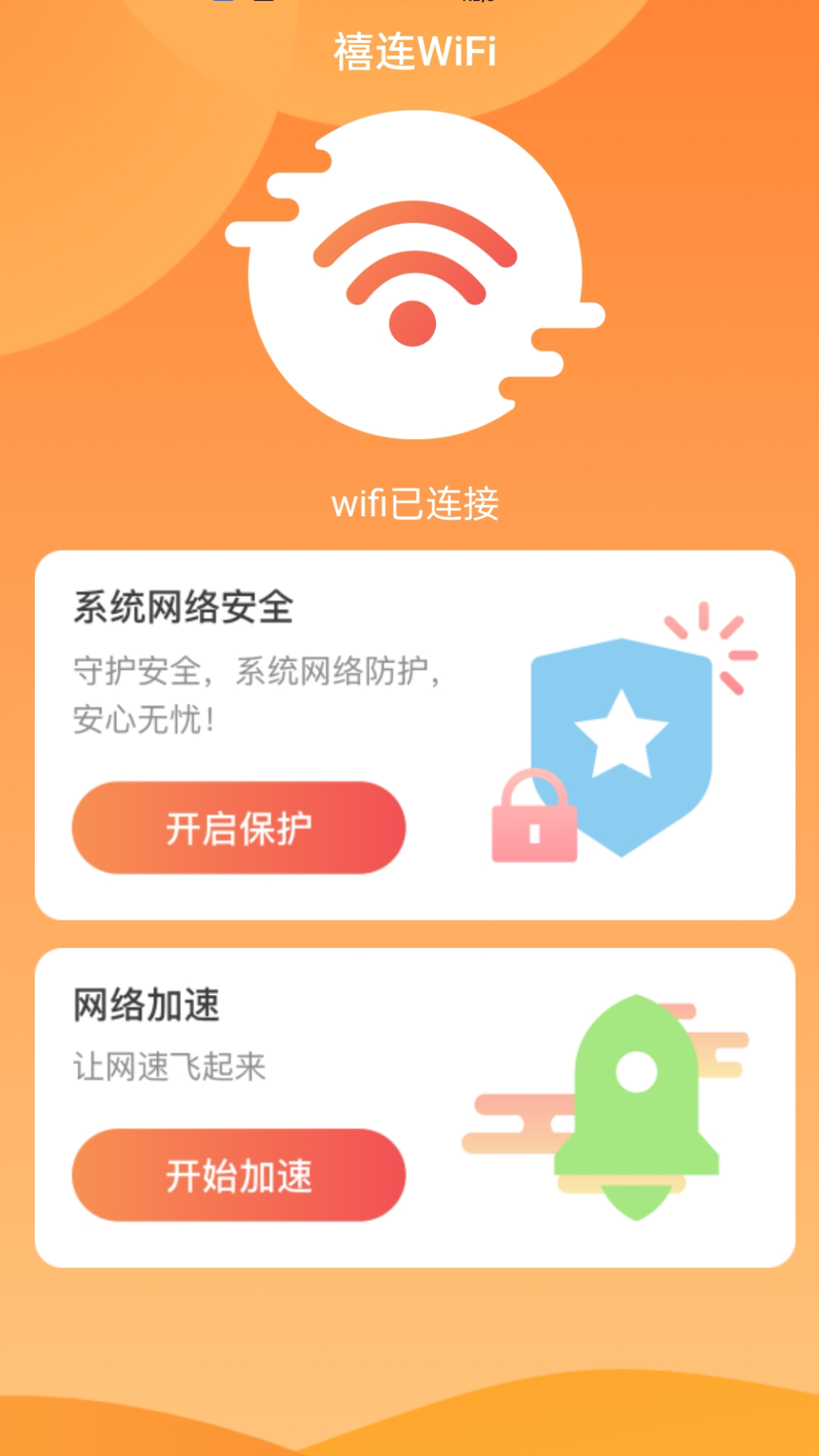Tap the dark notification icon in status bar
Image resolution: width=819 pixels, height=1456 pixels.
(264, 4)
